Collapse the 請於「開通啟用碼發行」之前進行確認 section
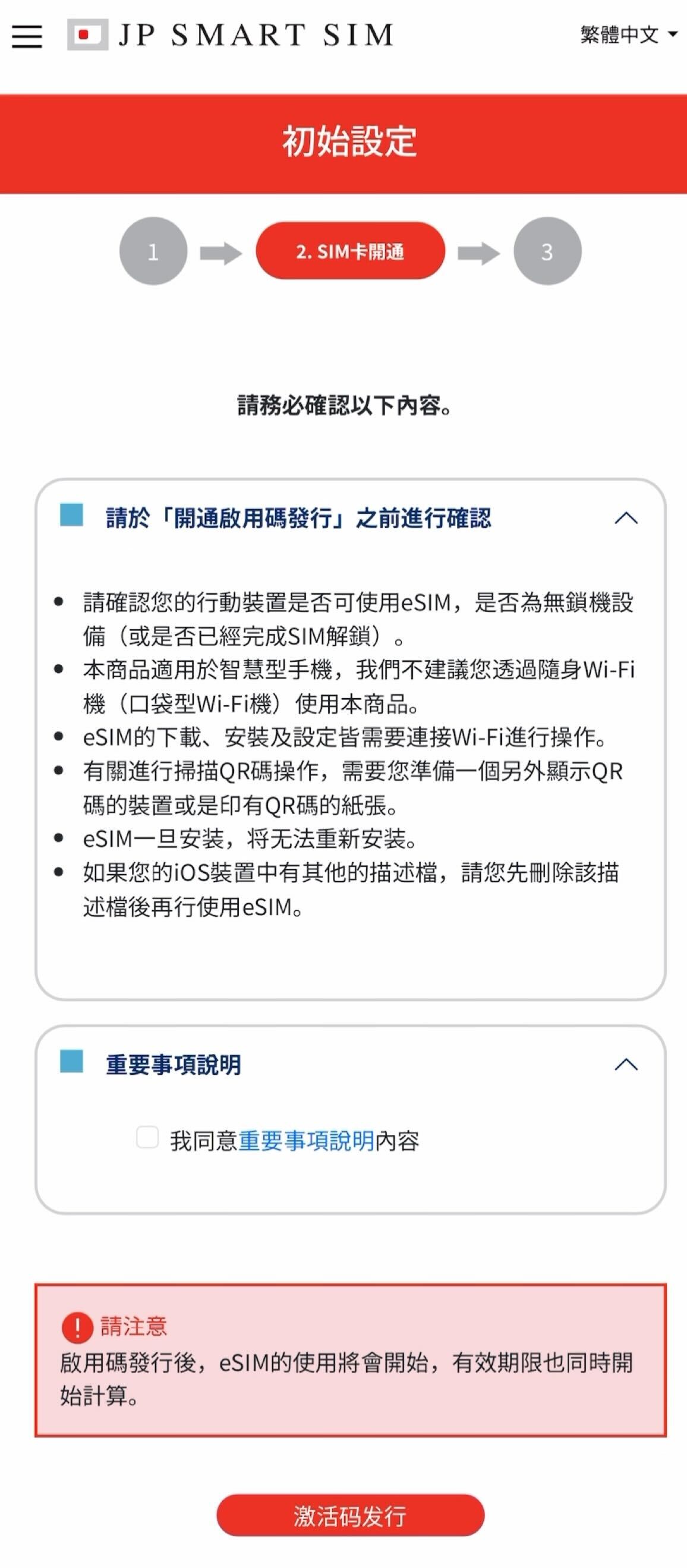 tap(626, 518)
